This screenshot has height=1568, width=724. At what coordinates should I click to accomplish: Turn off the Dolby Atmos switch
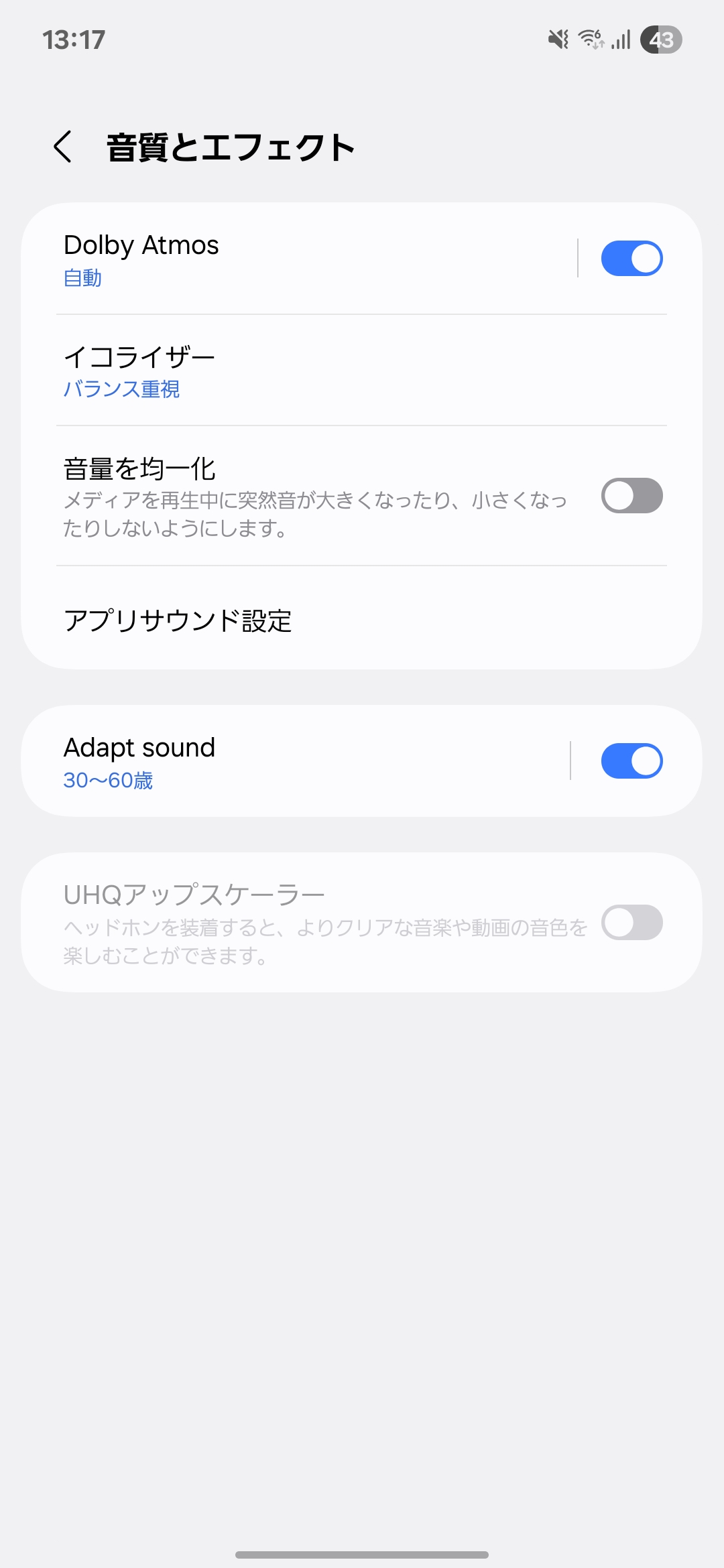pyautogui.click(x=631, y=259)
